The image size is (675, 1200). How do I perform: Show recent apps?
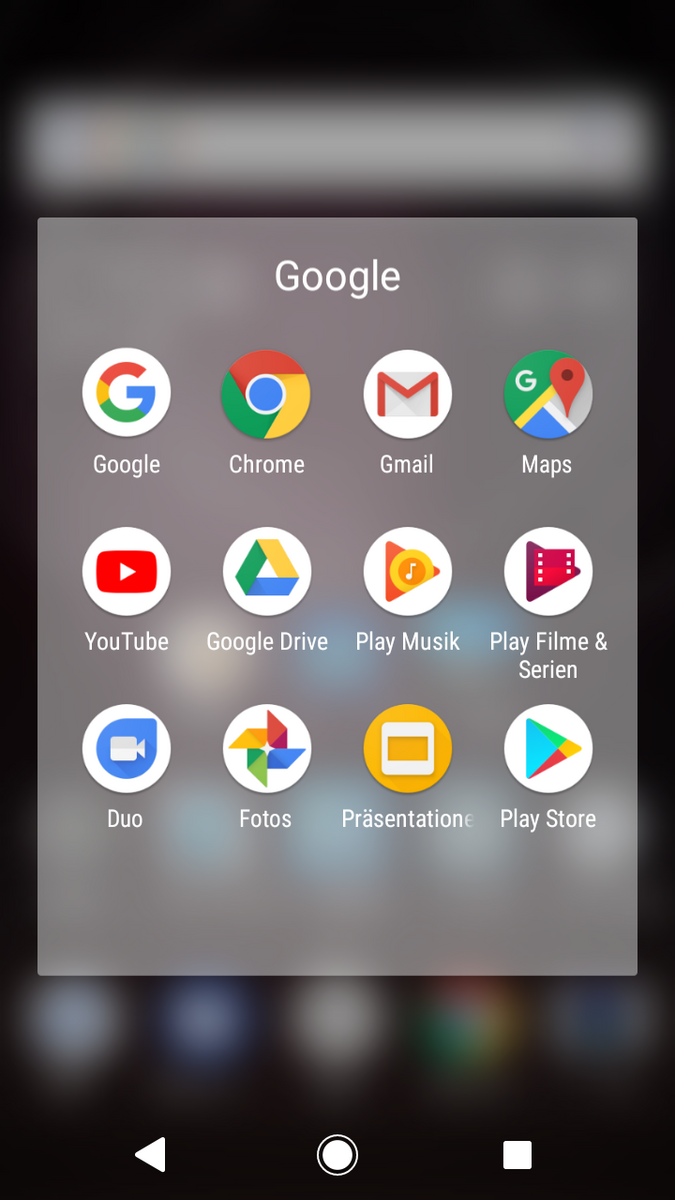tap(517, 1154)
